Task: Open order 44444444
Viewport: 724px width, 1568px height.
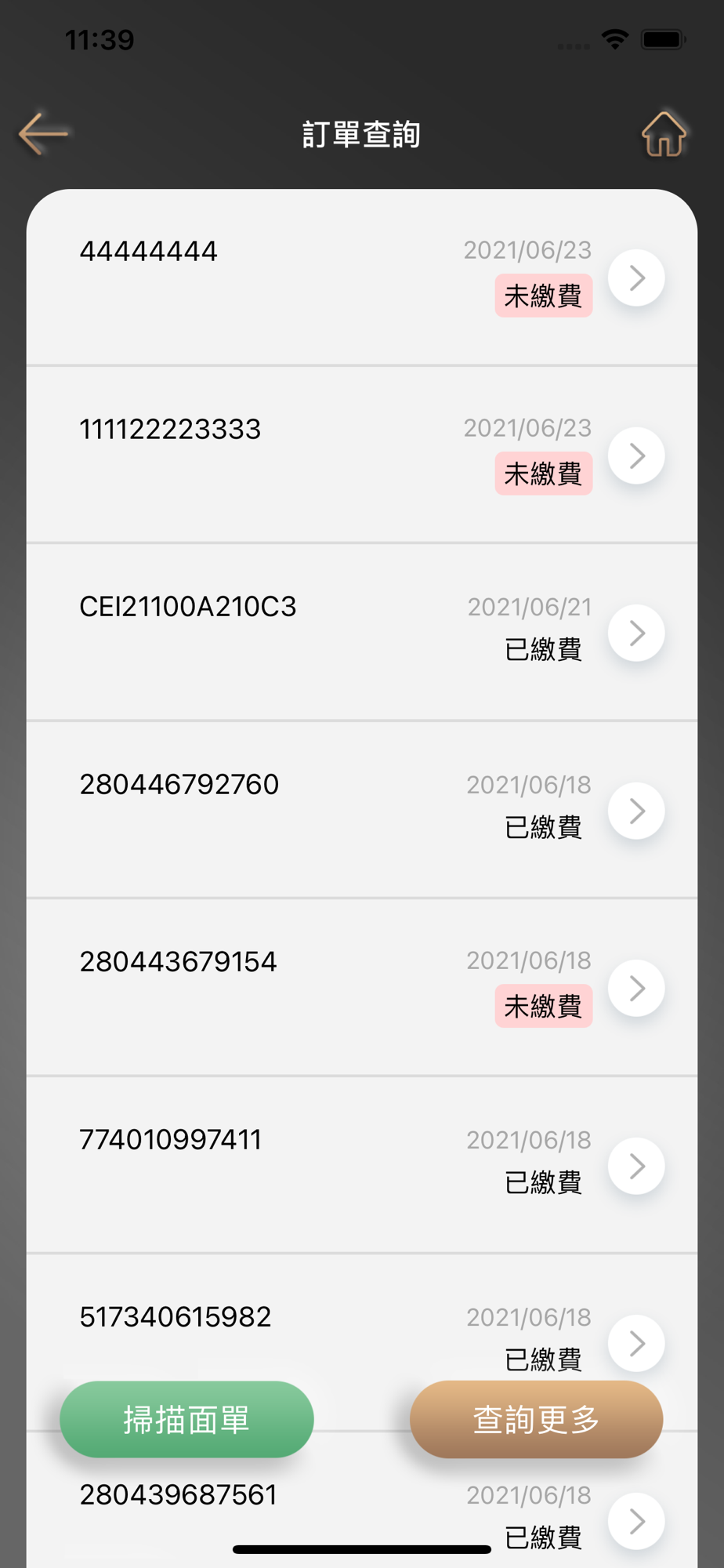Action: (x=636, y=278)
